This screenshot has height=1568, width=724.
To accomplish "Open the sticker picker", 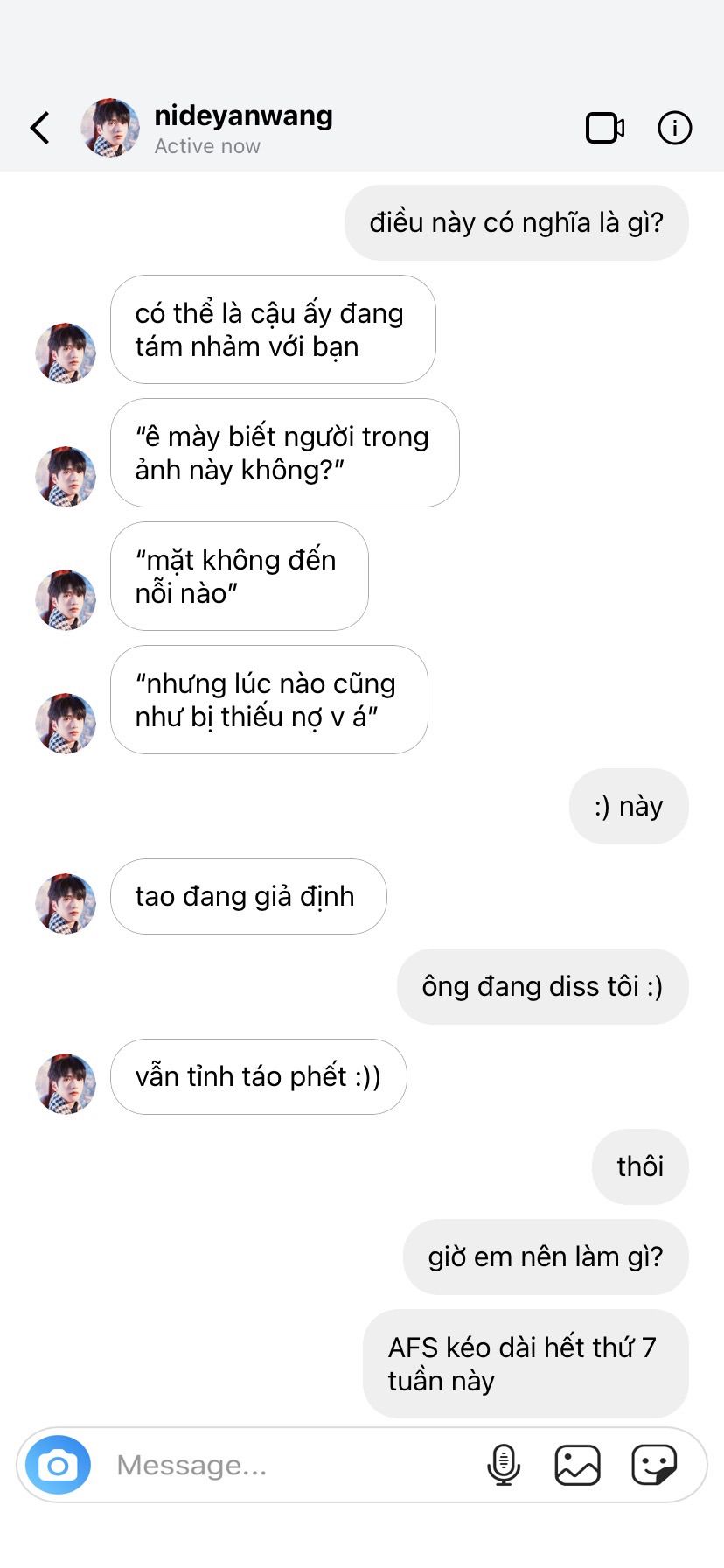I will point(654,1465).
